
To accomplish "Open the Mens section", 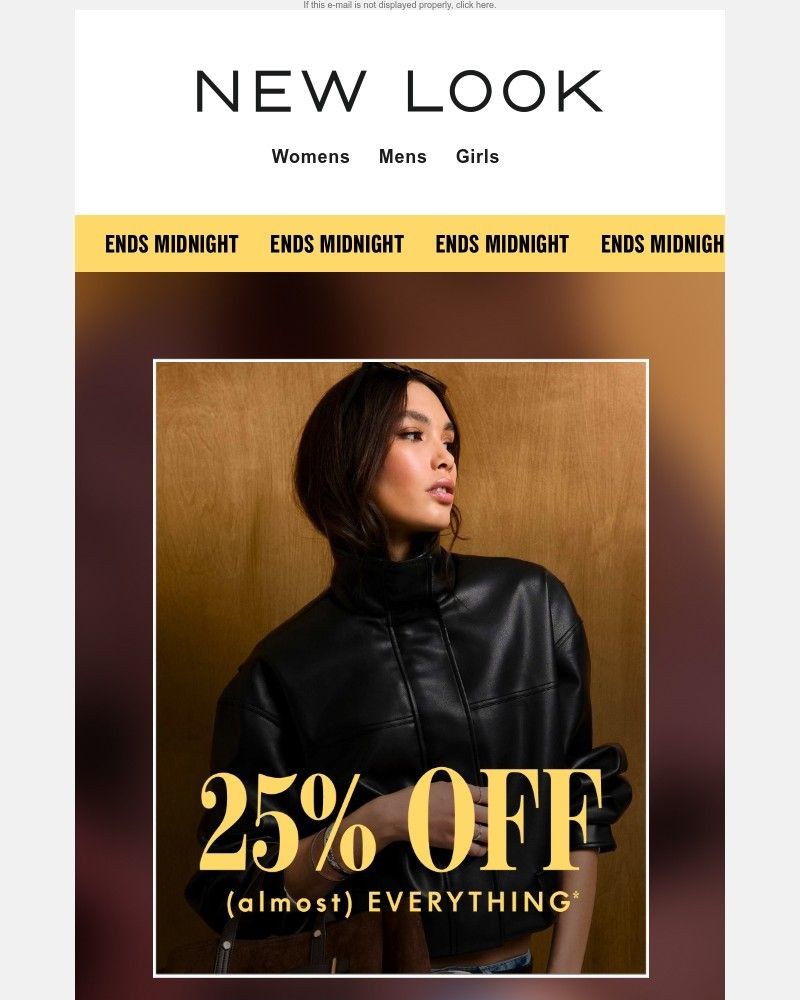I will coord(402,157).
